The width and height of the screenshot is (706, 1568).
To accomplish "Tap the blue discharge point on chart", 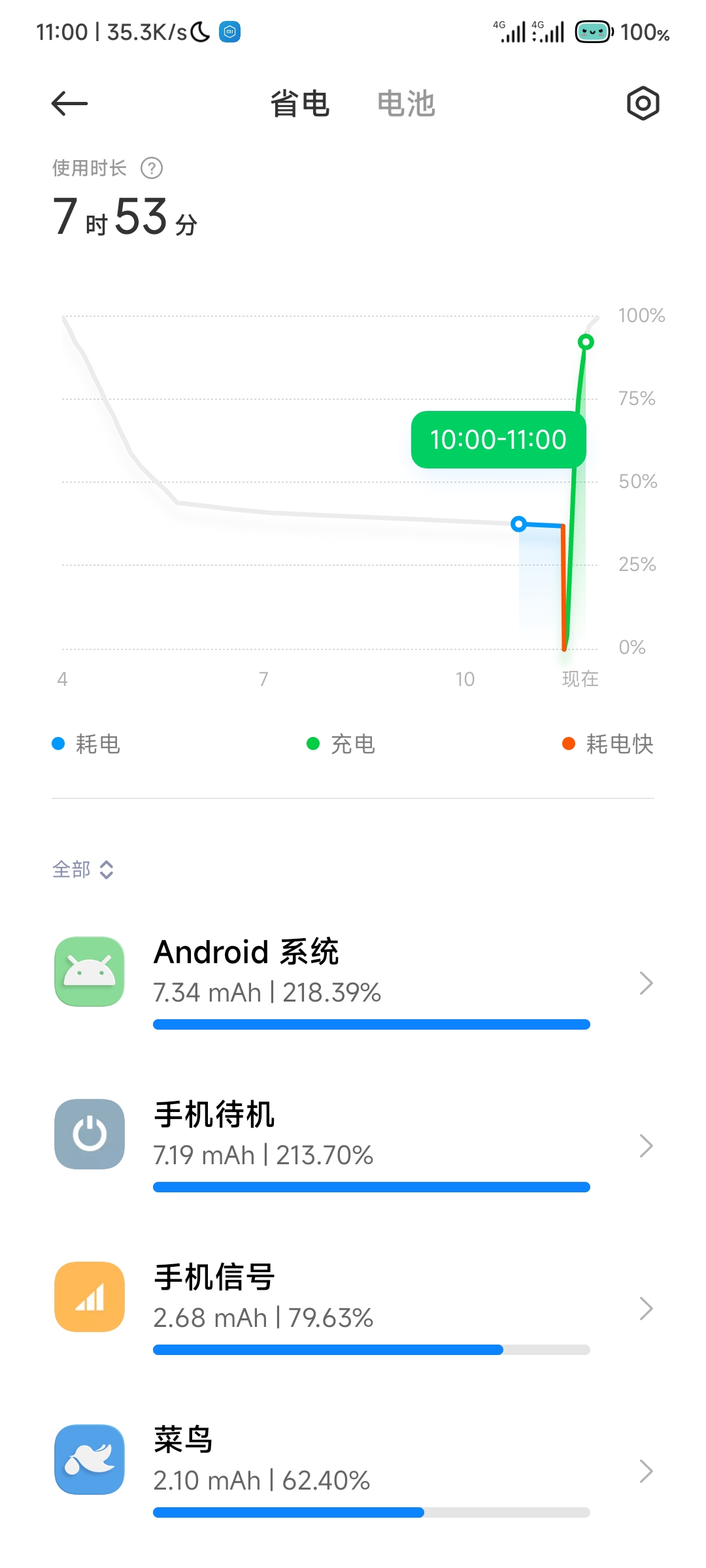I will coord(518,523).
